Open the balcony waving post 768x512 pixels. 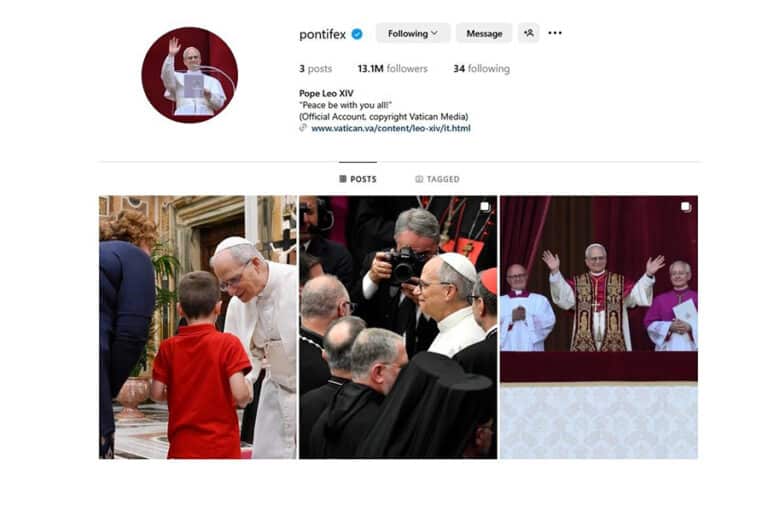(x=598, y=327)
